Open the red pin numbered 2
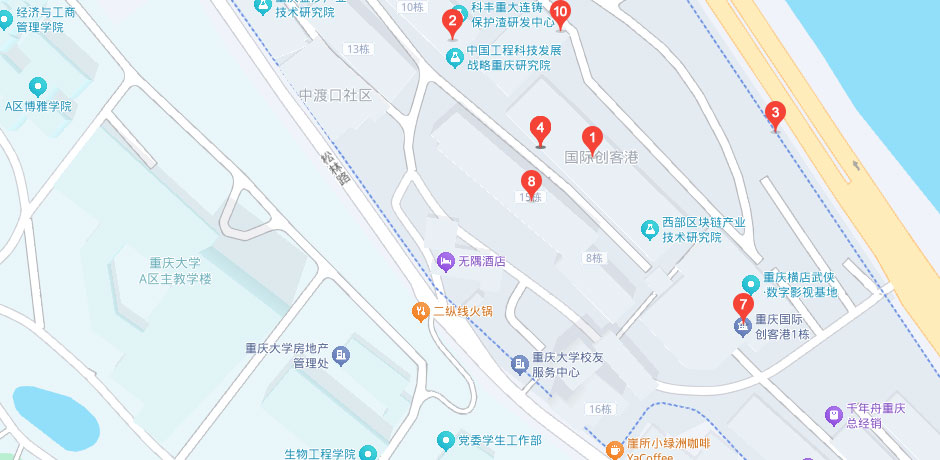 pos(453,20)
